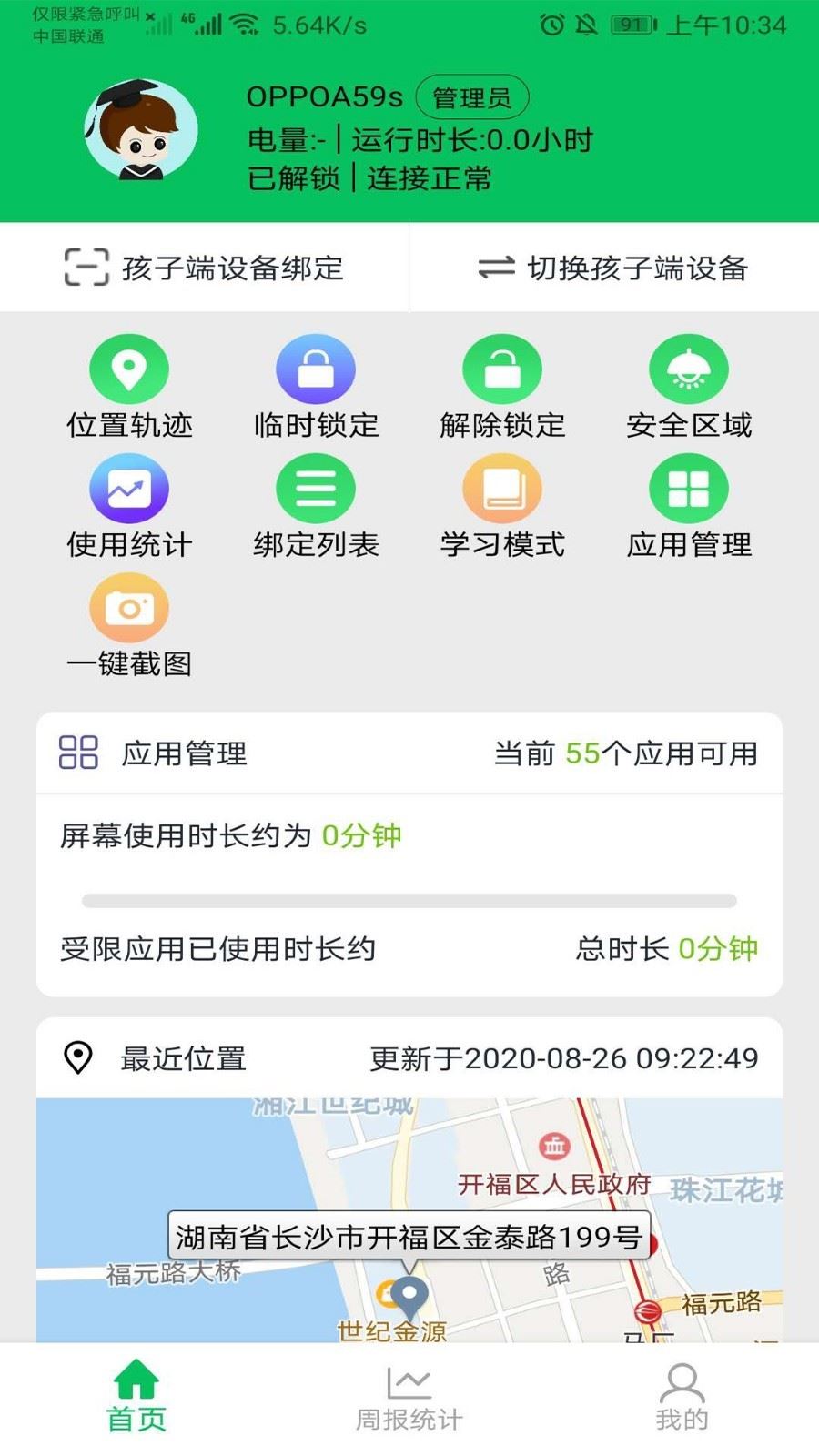Tap the 湖南省长沙市 address bubble on map

[409, 1236]
